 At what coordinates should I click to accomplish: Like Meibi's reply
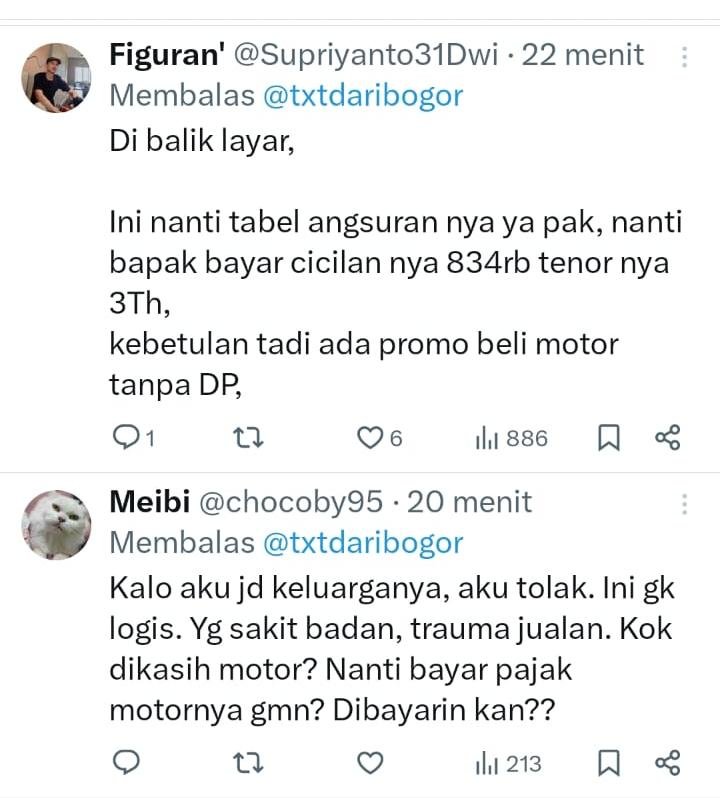coord(371,764)
